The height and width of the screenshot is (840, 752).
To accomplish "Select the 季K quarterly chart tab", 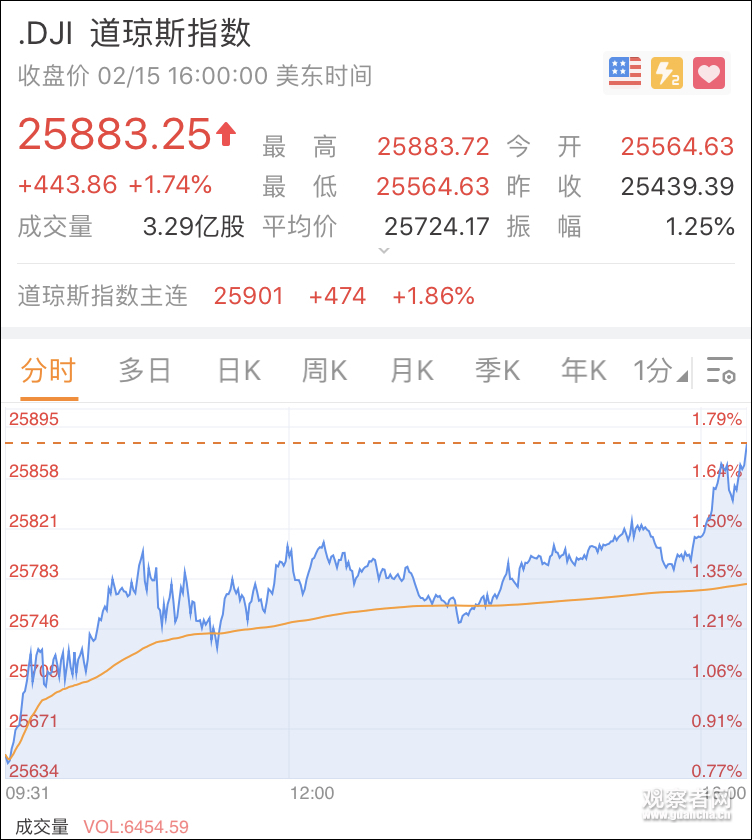I will click(495, 370).
